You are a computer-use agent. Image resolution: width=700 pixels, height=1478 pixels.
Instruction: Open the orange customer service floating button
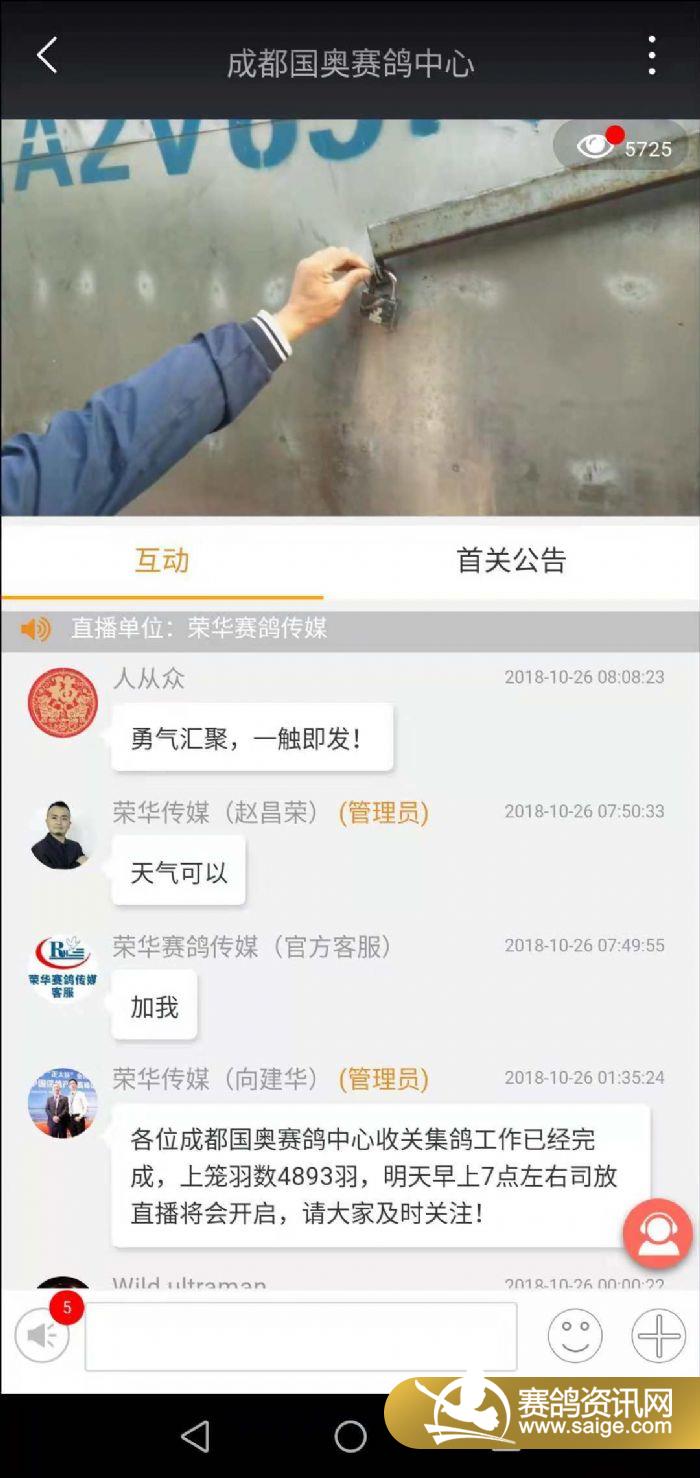(657, 1233)
